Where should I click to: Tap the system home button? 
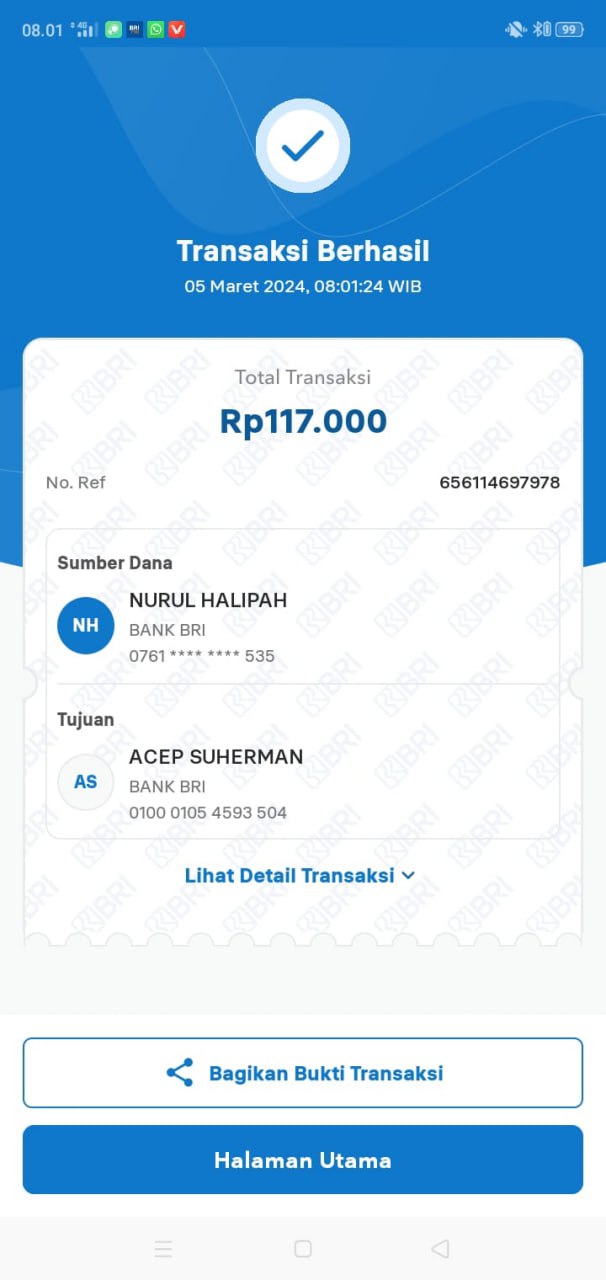click(303, 1248)
